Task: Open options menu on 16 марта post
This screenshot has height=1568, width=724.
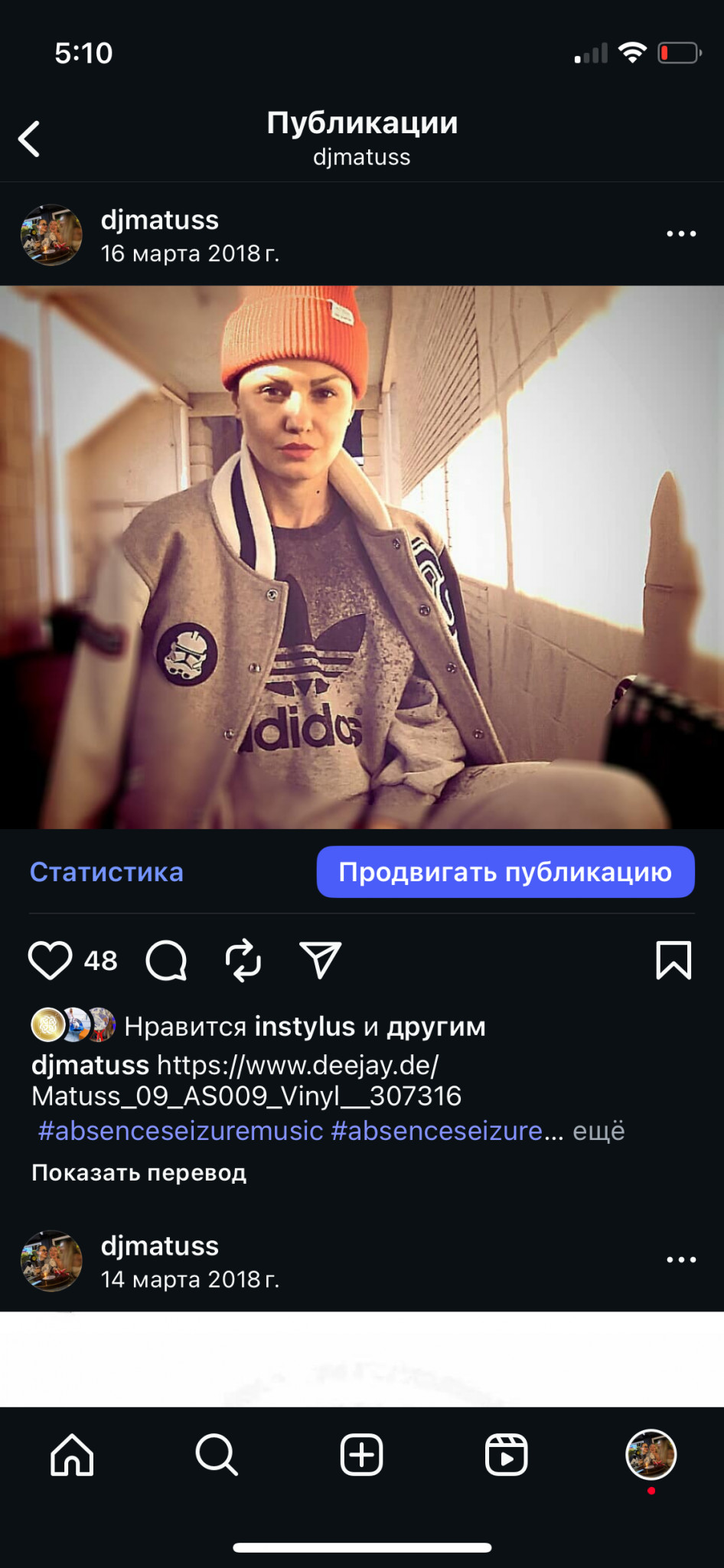Action: (x=680, y=234)
